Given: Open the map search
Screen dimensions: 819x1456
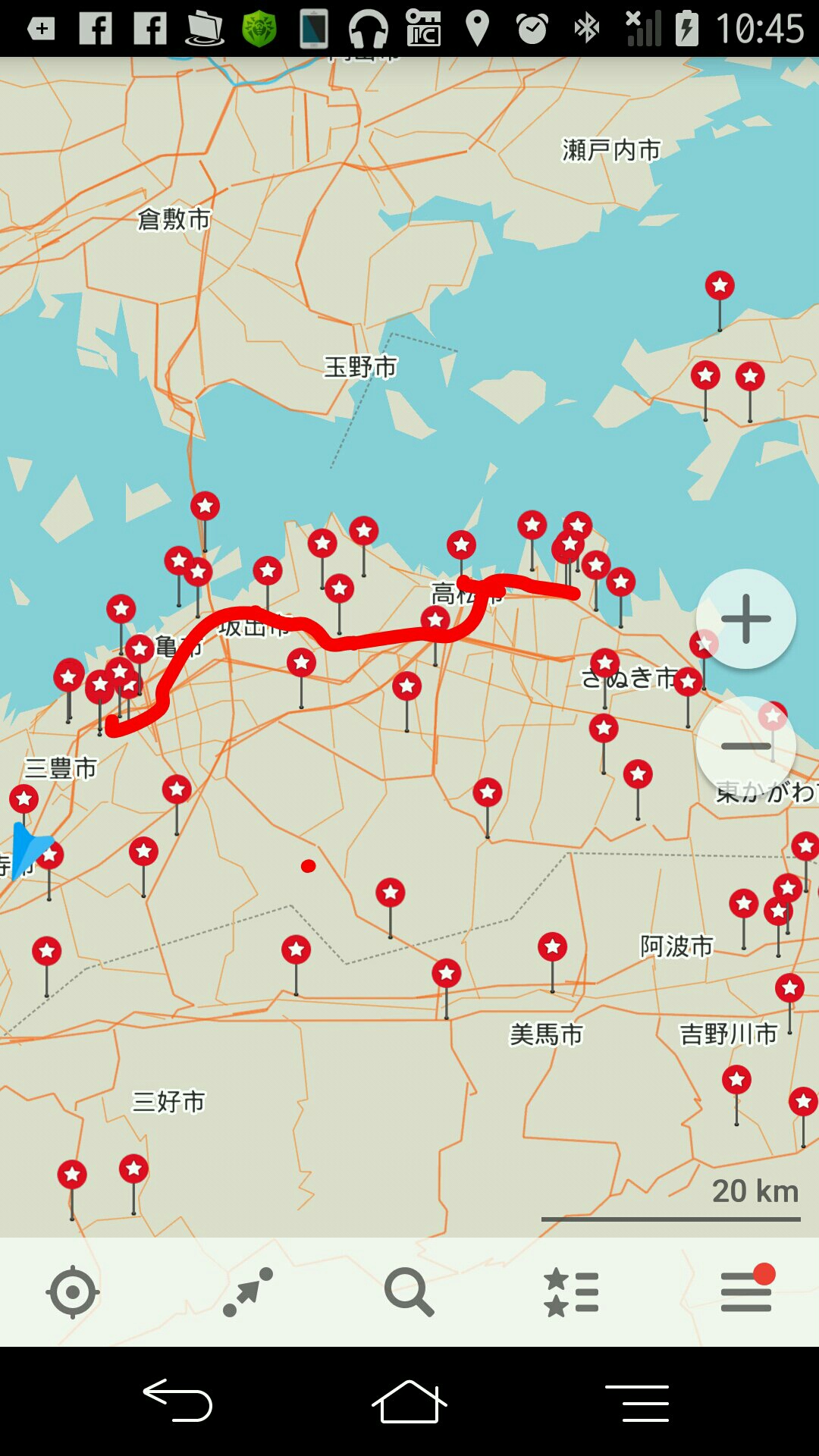Looking at the screenshot, I should pos(409,1291).
